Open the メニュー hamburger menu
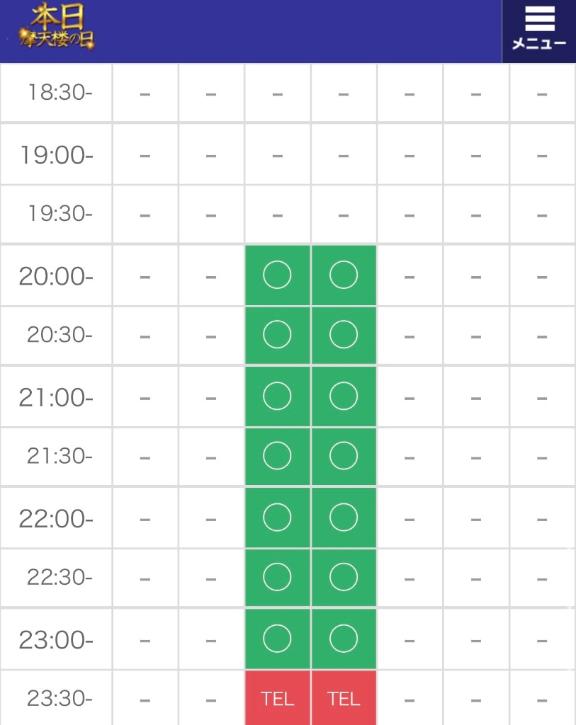The height and width of the screenshot is (725, 576). [539, 31]
